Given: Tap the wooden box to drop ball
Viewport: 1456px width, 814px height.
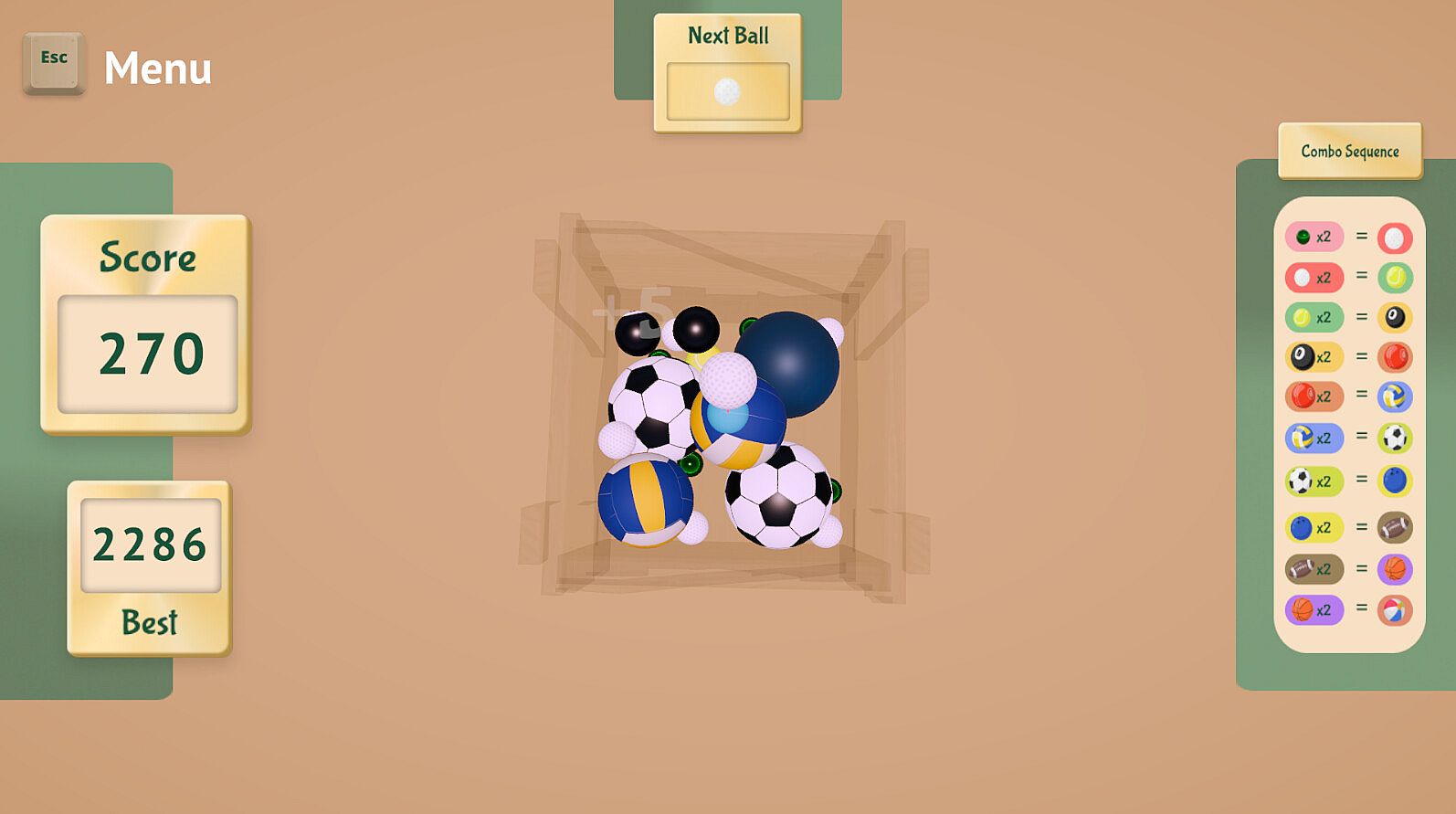Looking at the screenshot, I should [x=728, y=411].
